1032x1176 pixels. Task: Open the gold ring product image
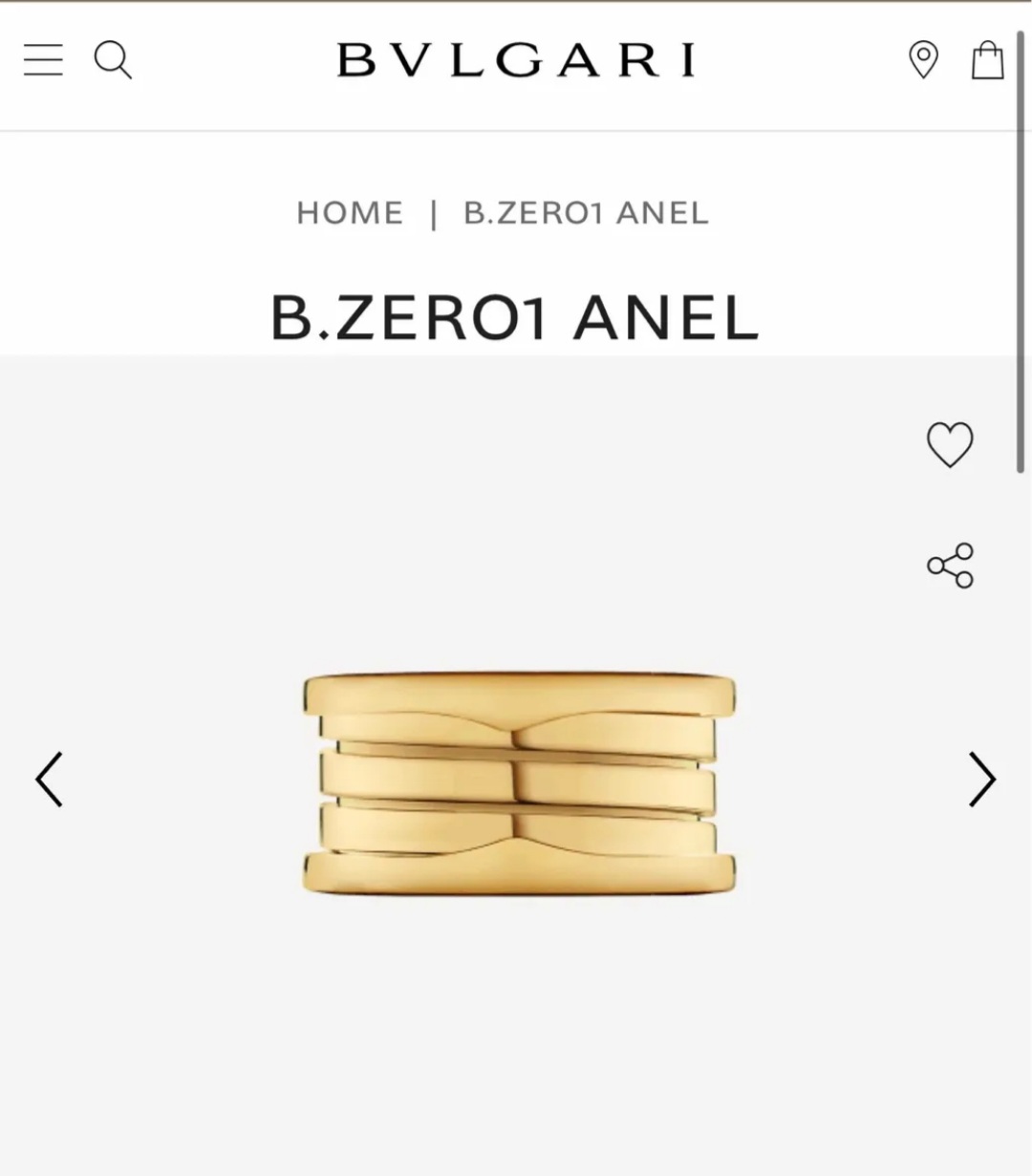click(519, 783)
